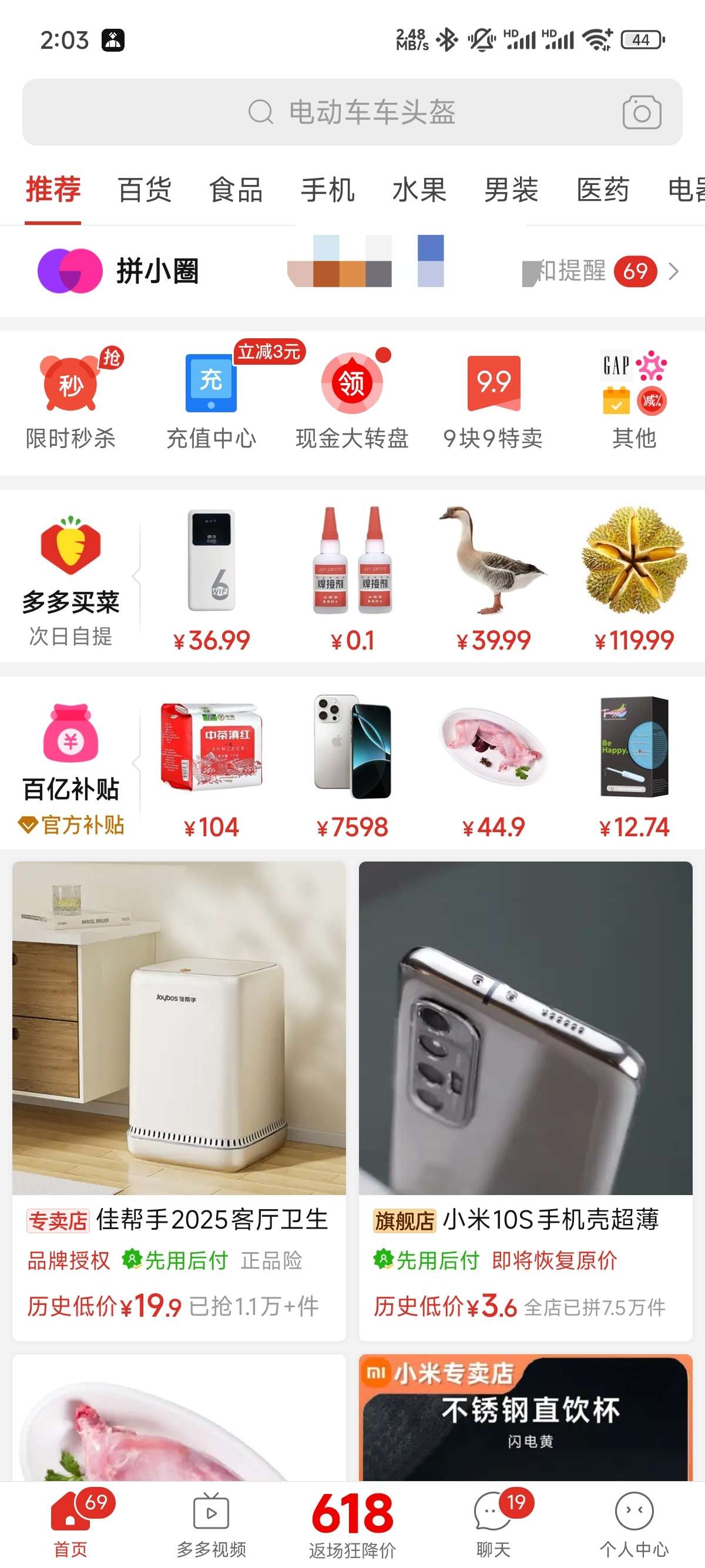Open the ¥7598 iPhone subsidy item
The image size is (705, 1568).
352,766
